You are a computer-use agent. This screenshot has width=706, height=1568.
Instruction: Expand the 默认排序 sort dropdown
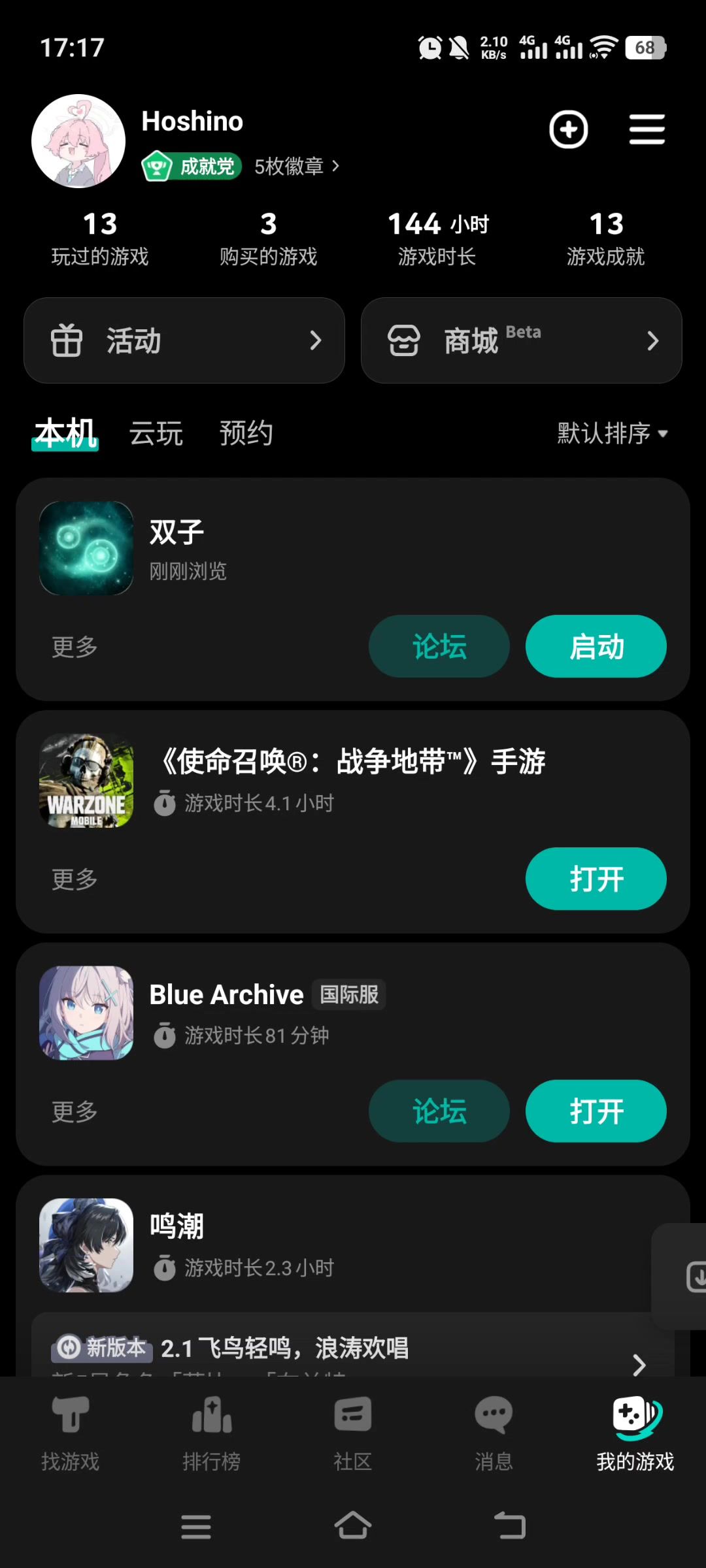pyautogui.click(x=612, y=433)
